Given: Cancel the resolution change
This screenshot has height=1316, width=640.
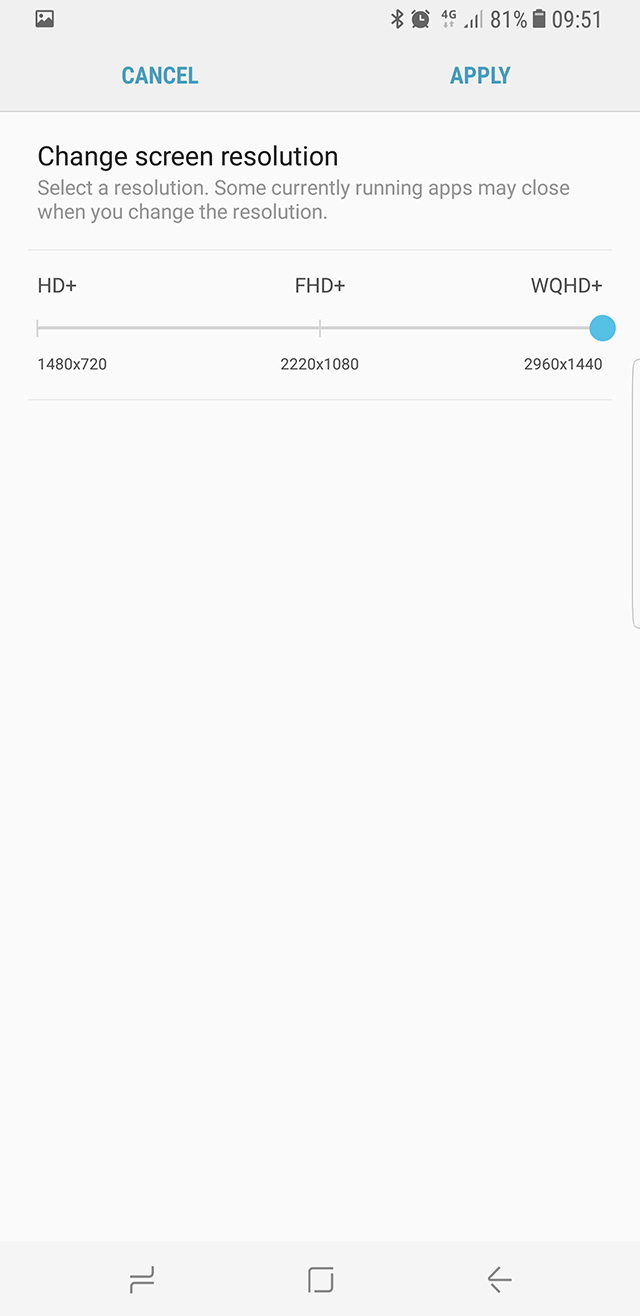Looking at the screenshot, I should 160,76.
